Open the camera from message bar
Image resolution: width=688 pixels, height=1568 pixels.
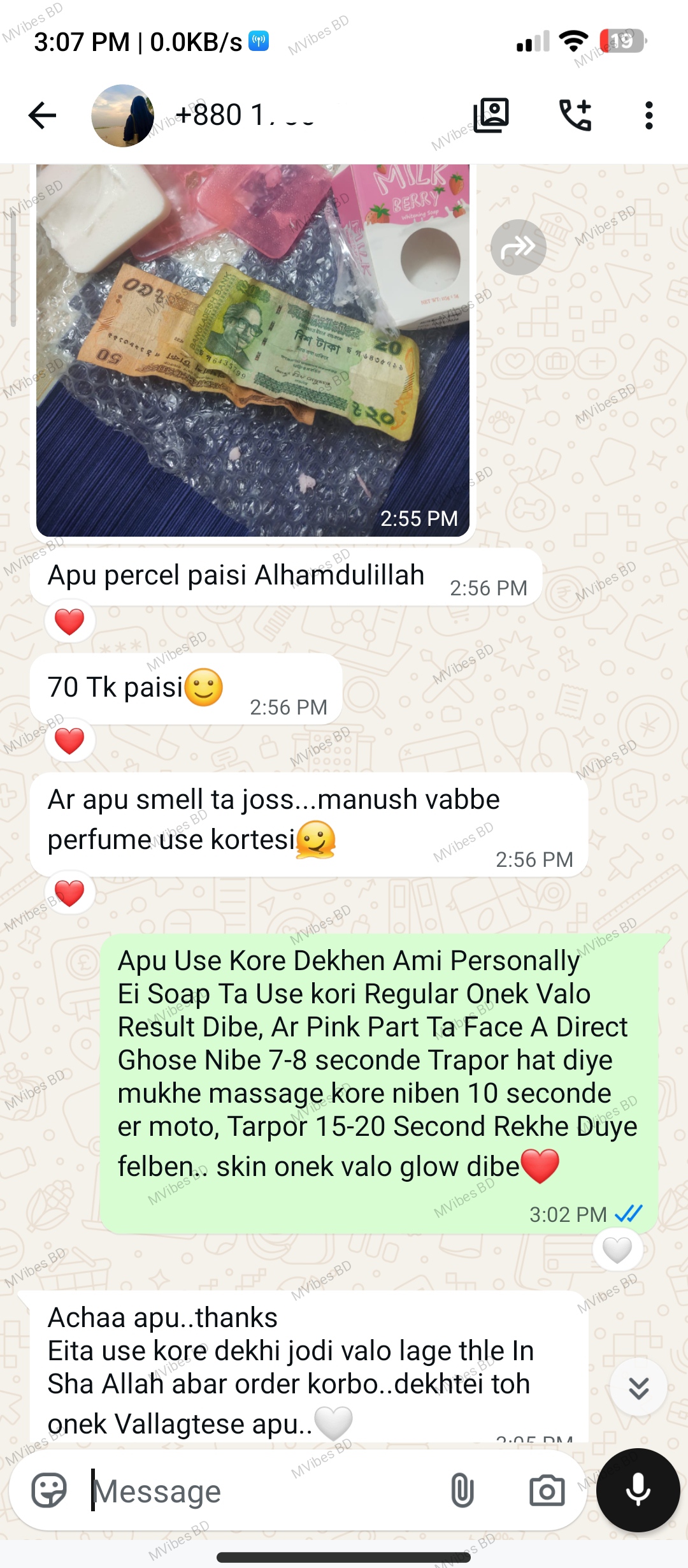[x=547, y=1490]
